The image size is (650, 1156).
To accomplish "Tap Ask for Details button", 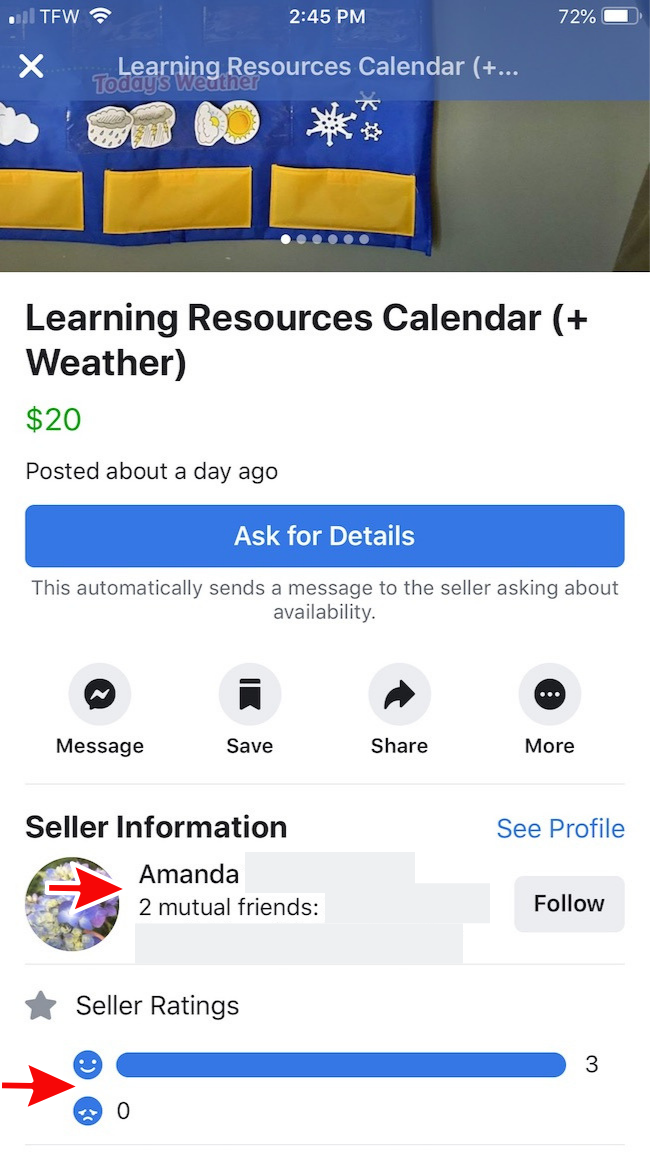I will 324,536.
